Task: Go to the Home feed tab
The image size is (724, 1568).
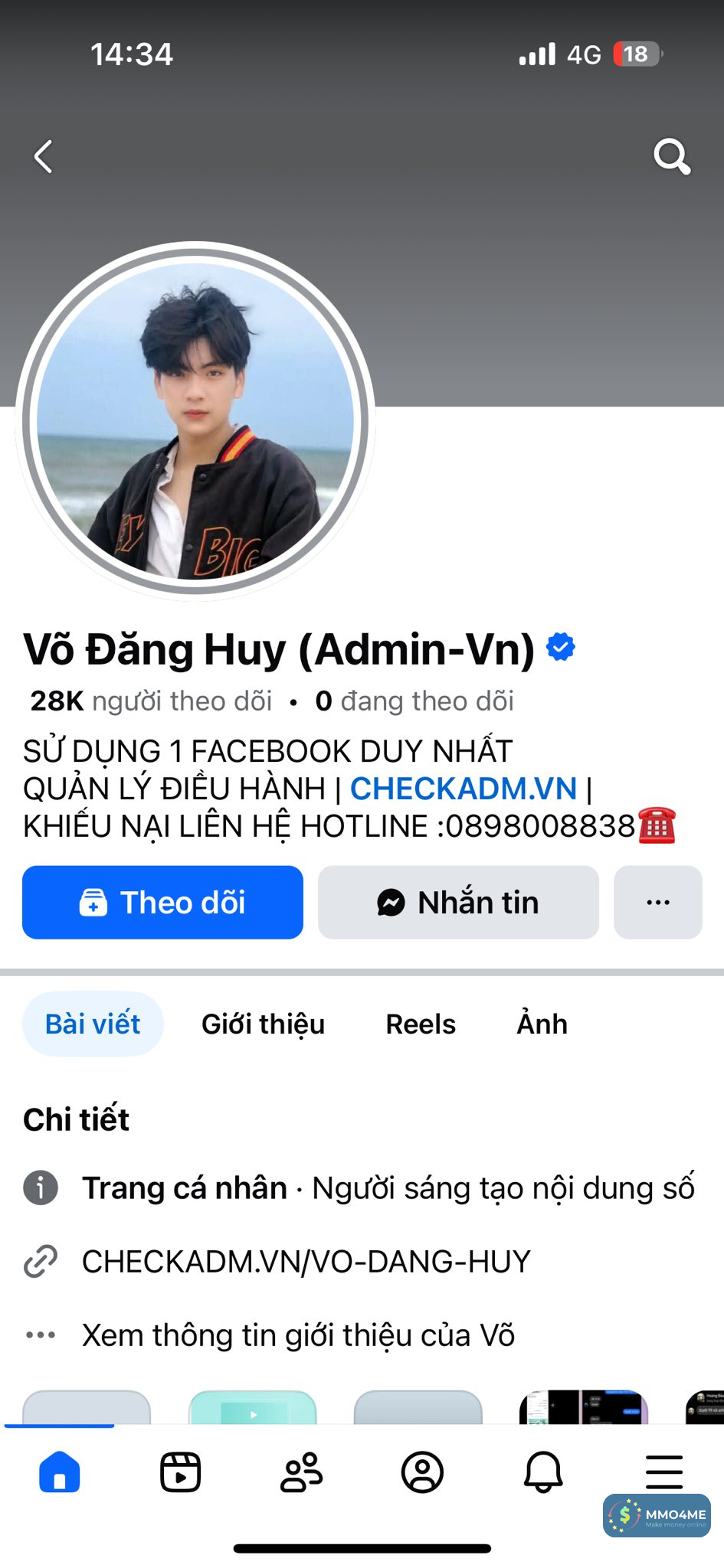Action: pyautogui.click(x=60, y=1472)
